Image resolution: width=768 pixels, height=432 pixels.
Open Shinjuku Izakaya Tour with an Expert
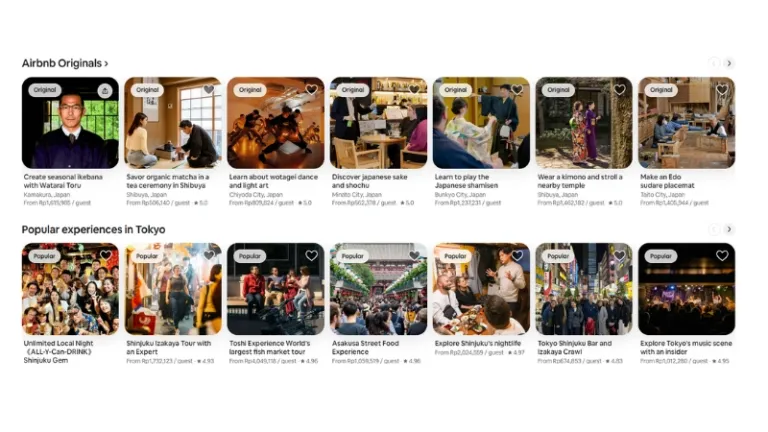coord(172,290)
